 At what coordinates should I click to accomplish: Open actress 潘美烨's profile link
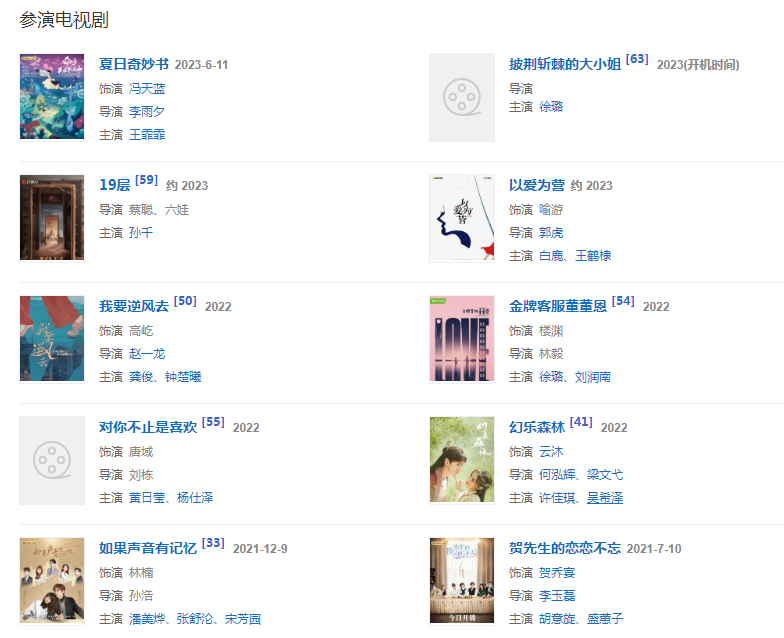point(148,619)
